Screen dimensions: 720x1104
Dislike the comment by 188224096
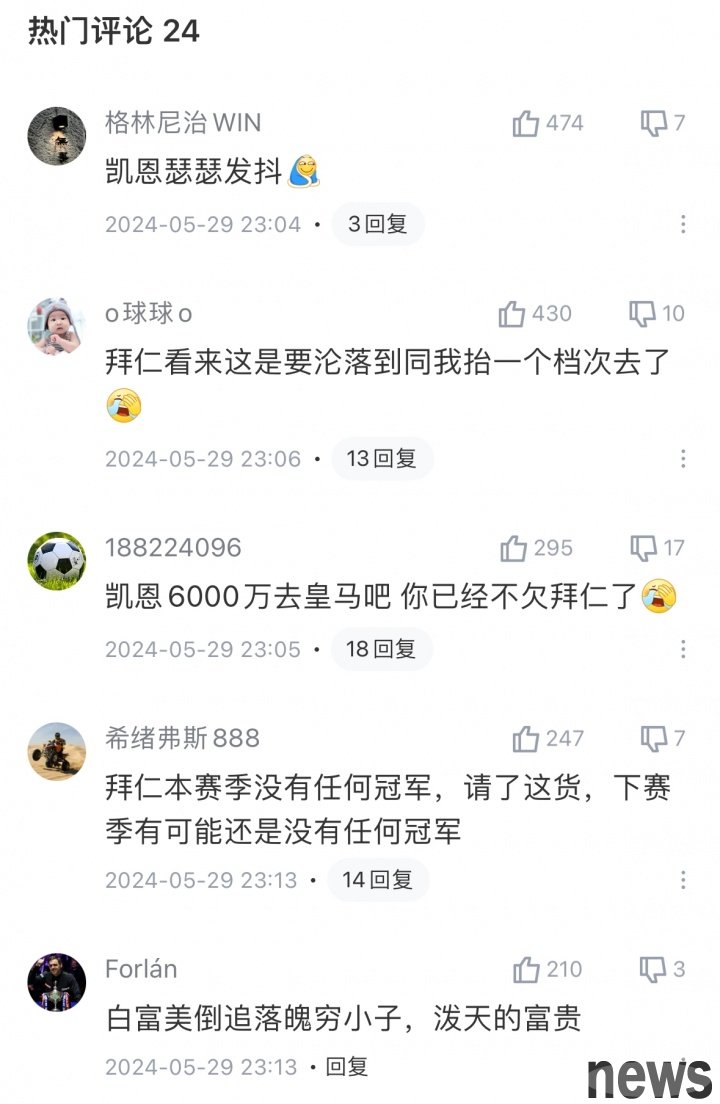point(643,548)
